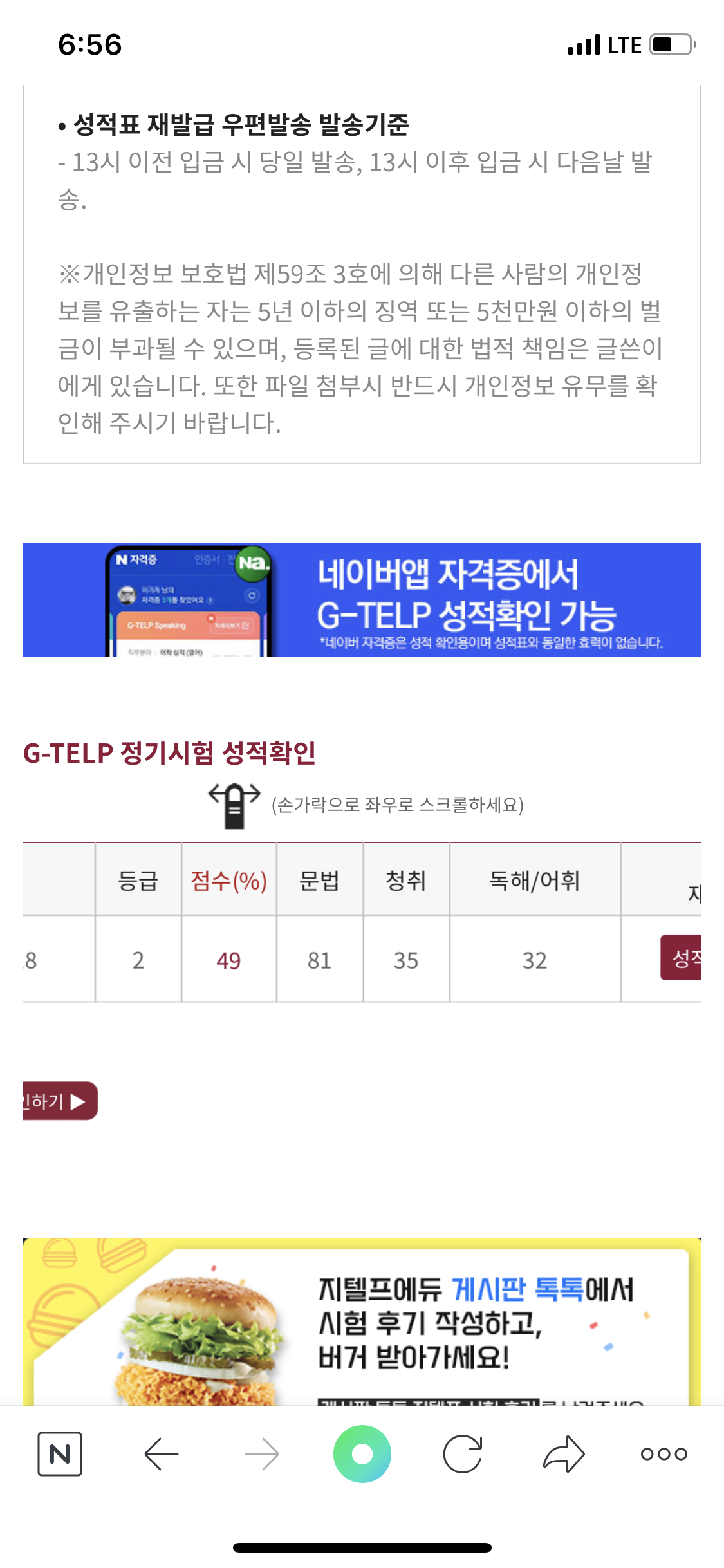Image resolution: width=724 pixels, height=1568 pixels.
Task: Open the Naver home button
Action: 60,1453
